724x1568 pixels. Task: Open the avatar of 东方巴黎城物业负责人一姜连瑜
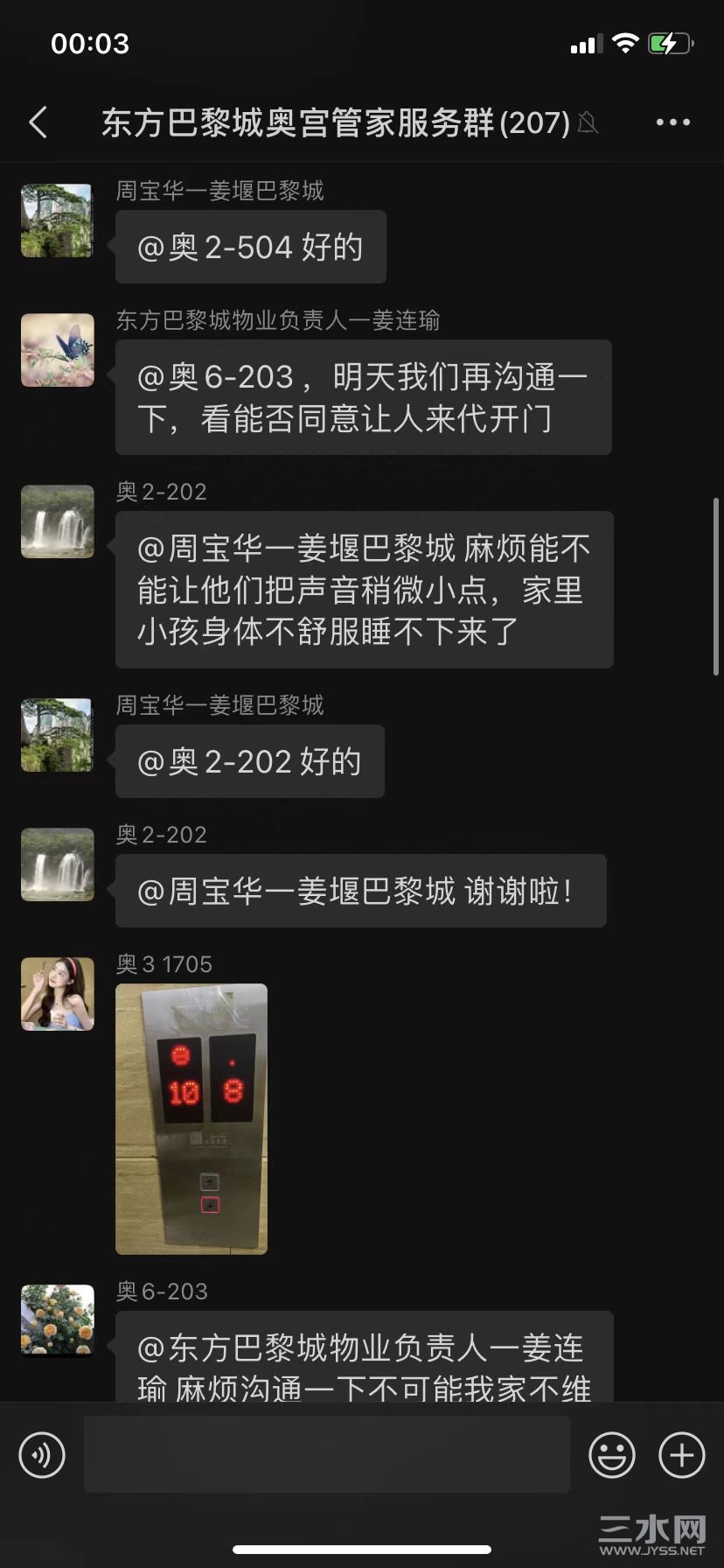[x=58, y=350]
